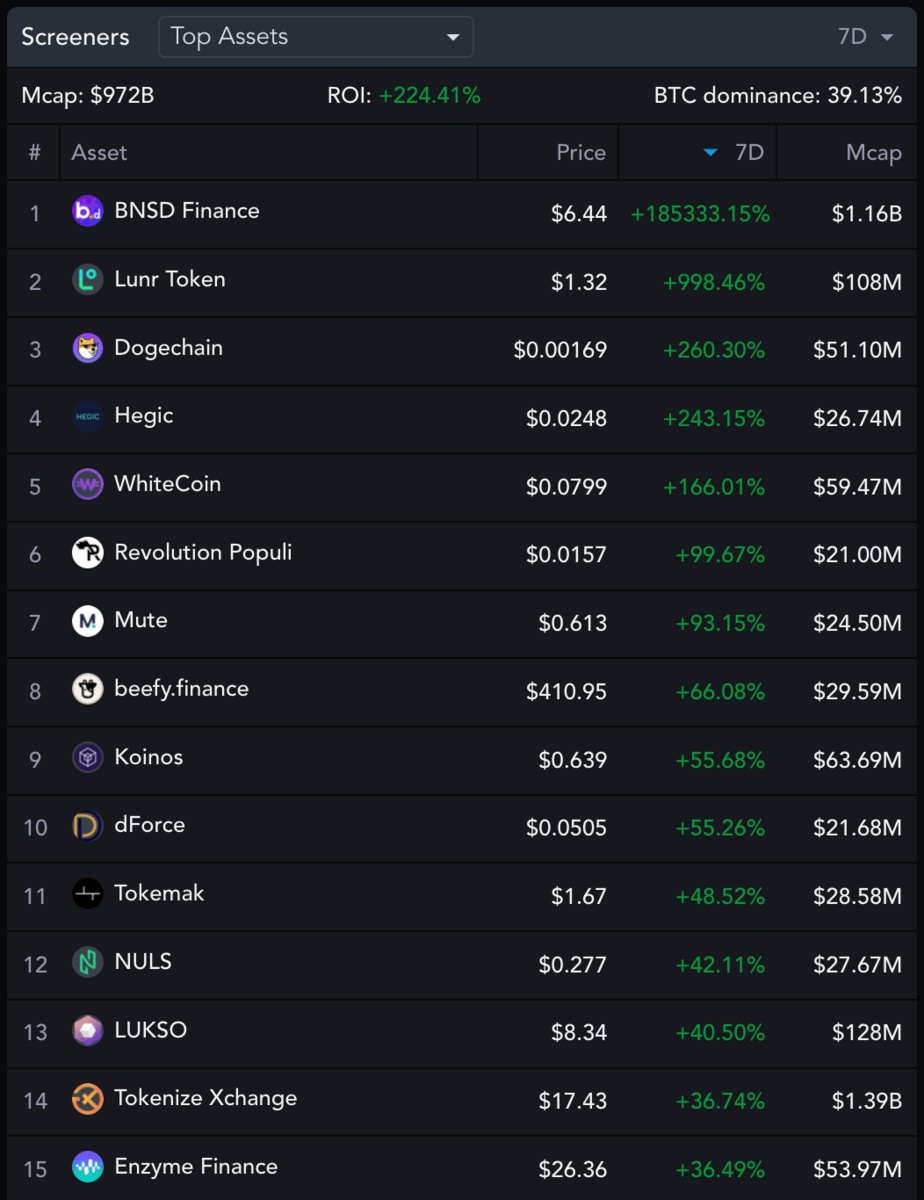View Revolution Populi details
This screenshot has width=924, height=1200.
pyautogui.click(x=203, y=552)
